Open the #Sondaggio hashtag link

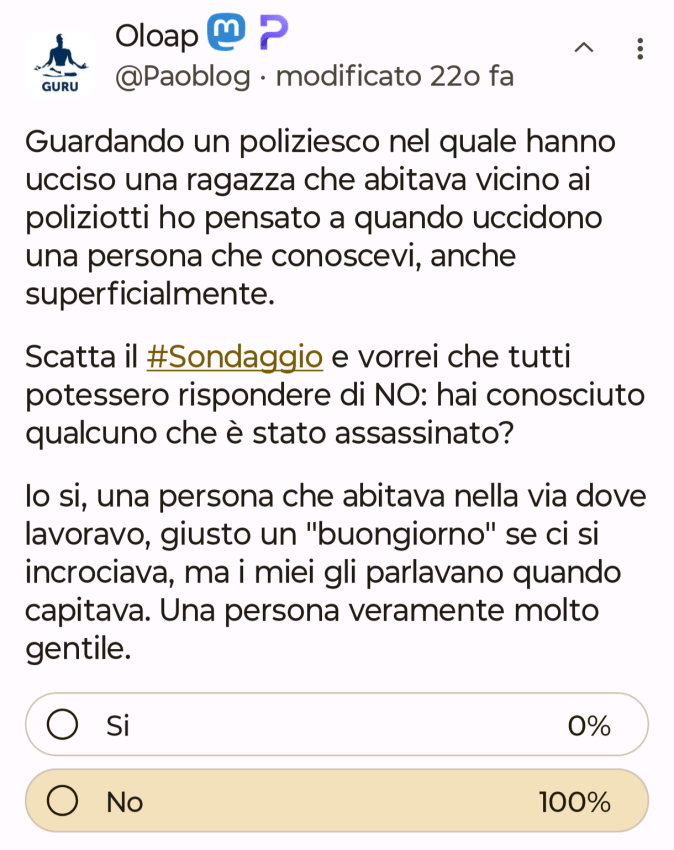[235, 357]
